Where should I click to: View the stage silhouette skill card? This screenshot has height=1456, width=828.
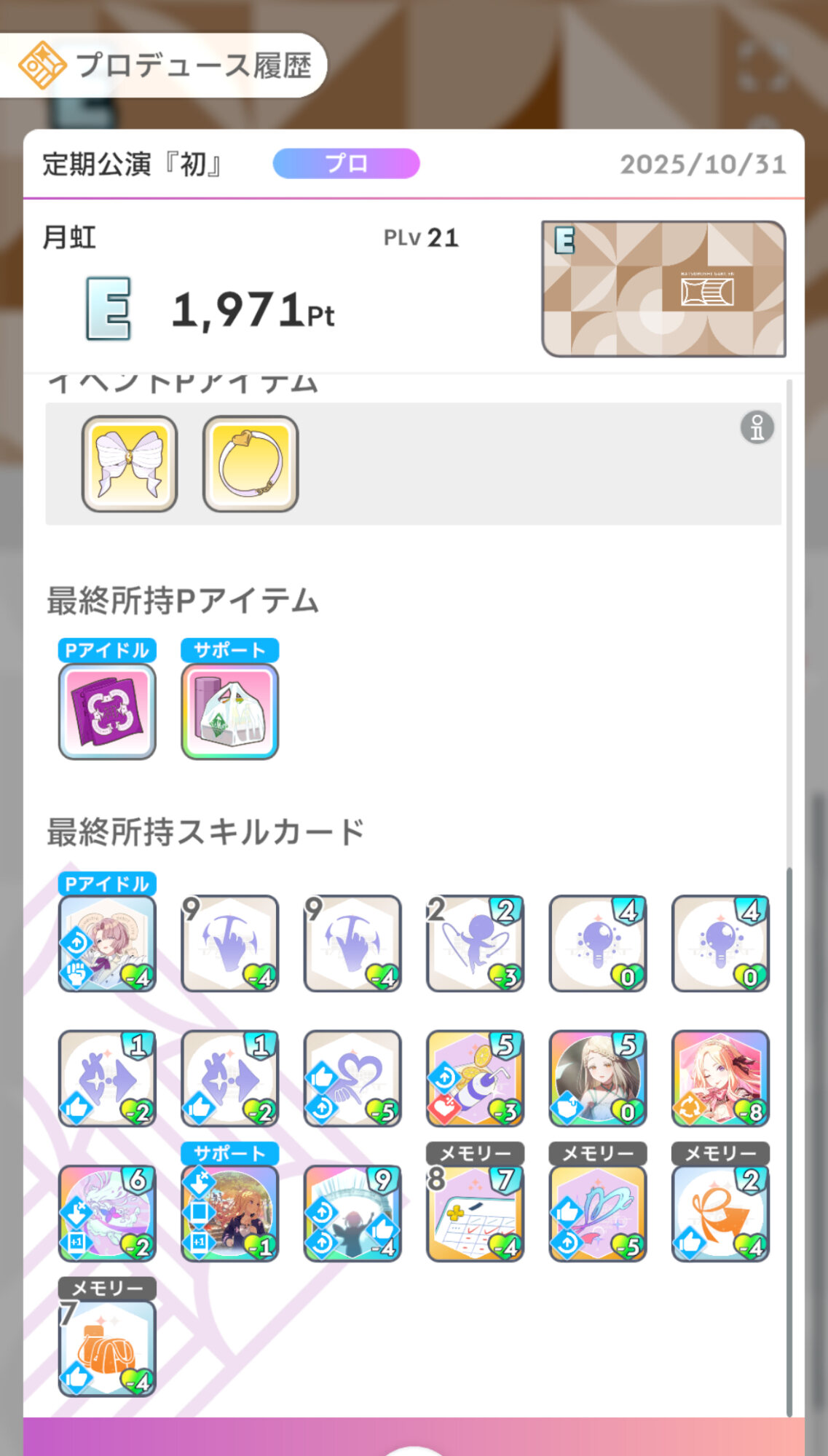click(352, 1213)
